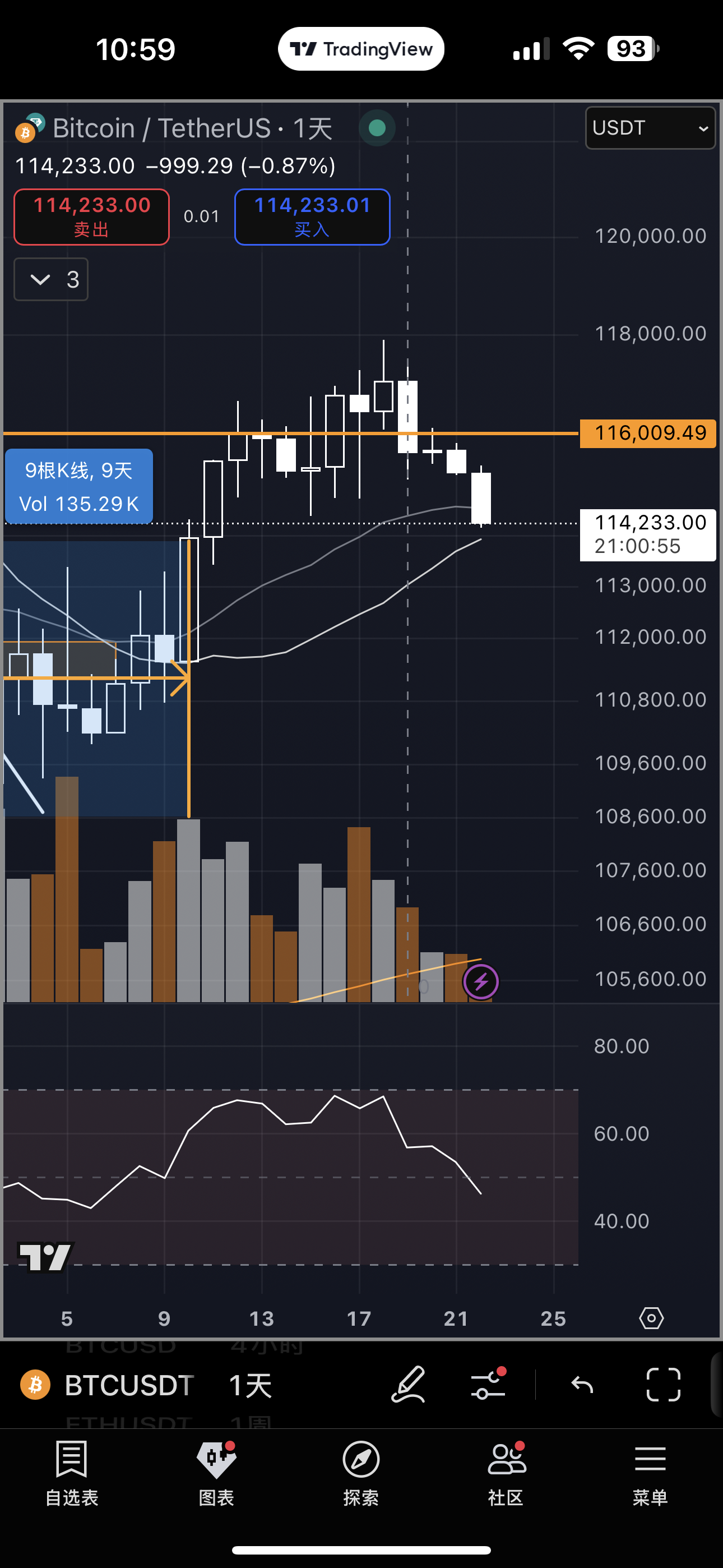
Task: Expand the collapsed indicators legend showing 3
Action: [51, 279]
